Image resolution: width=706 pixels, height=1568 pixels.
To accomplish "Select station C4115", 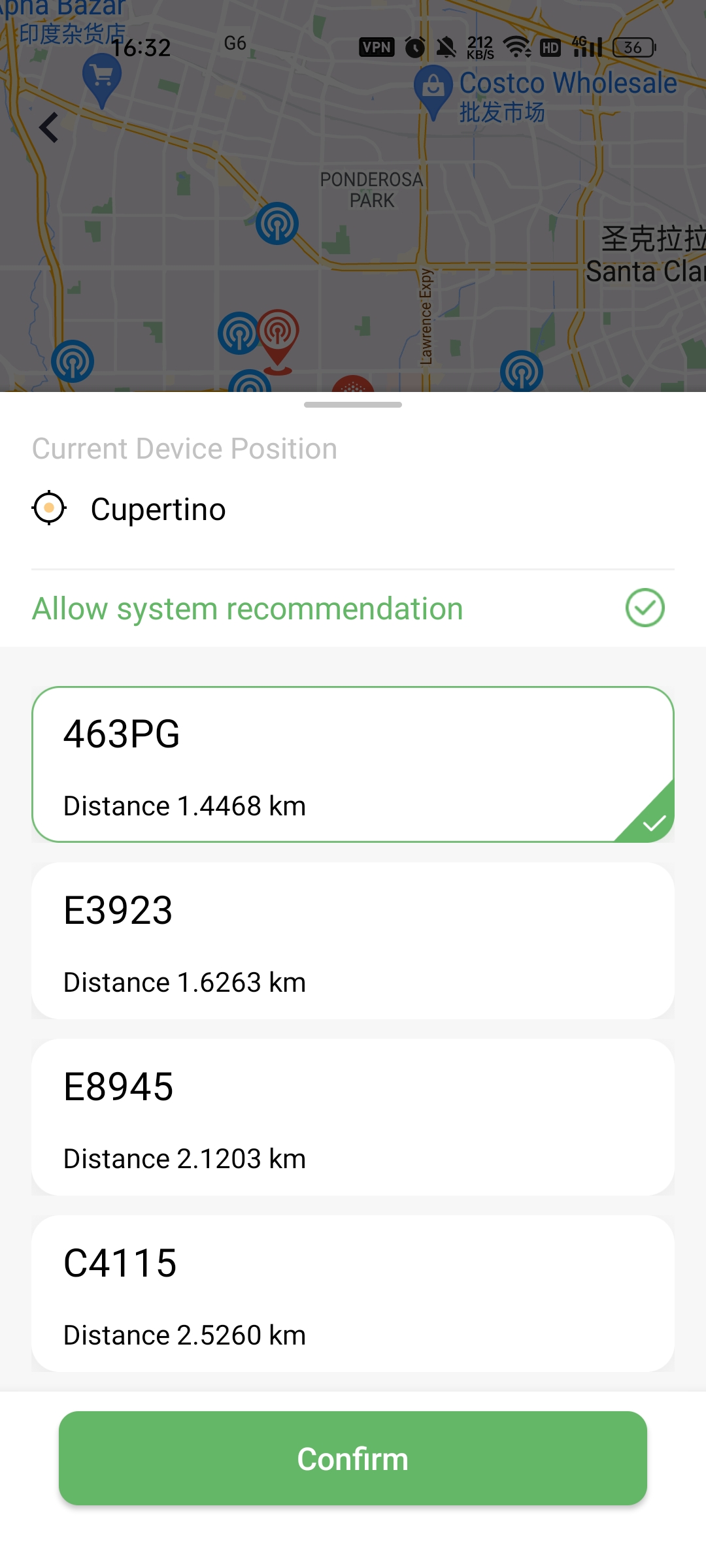I will [353, 1294].
